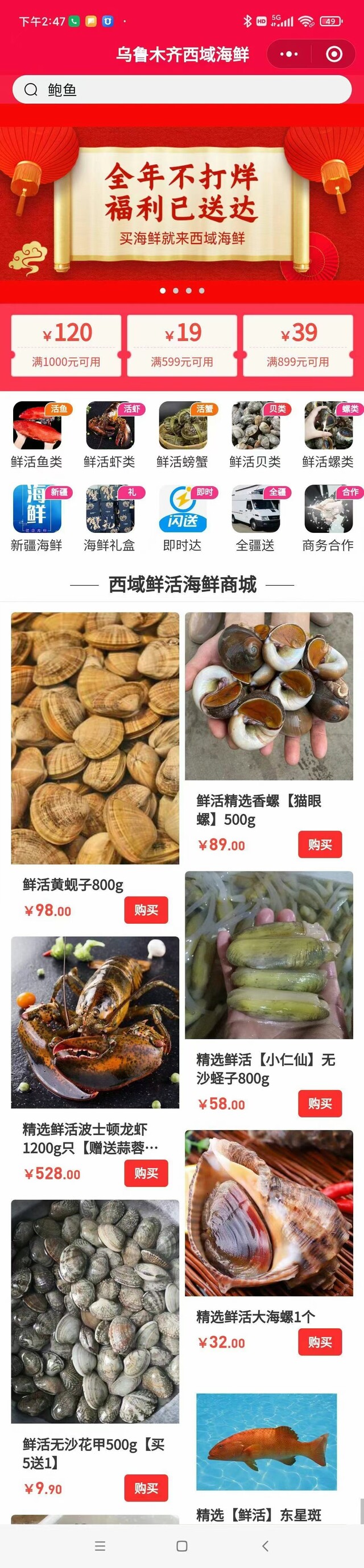Open the 全年不打烊 promo banner
The height and width of the screenshot is (1568, 364).
181,204
